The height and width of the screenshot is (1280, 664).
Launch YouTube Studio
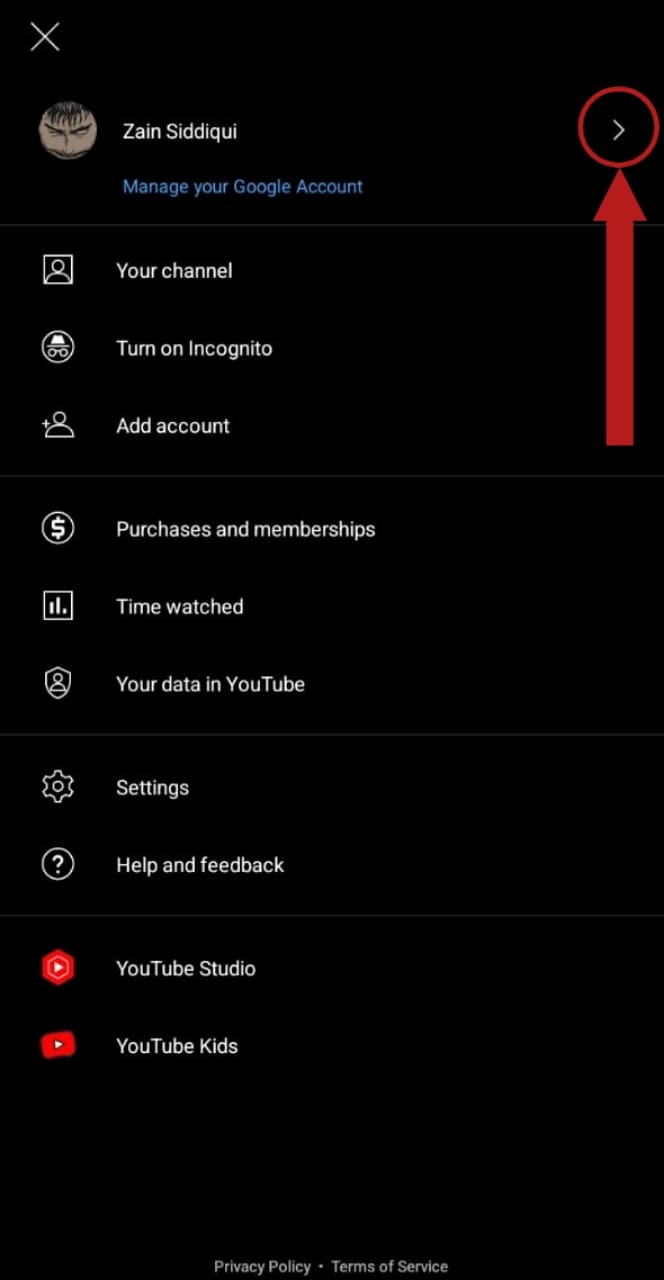pos(186,969)
